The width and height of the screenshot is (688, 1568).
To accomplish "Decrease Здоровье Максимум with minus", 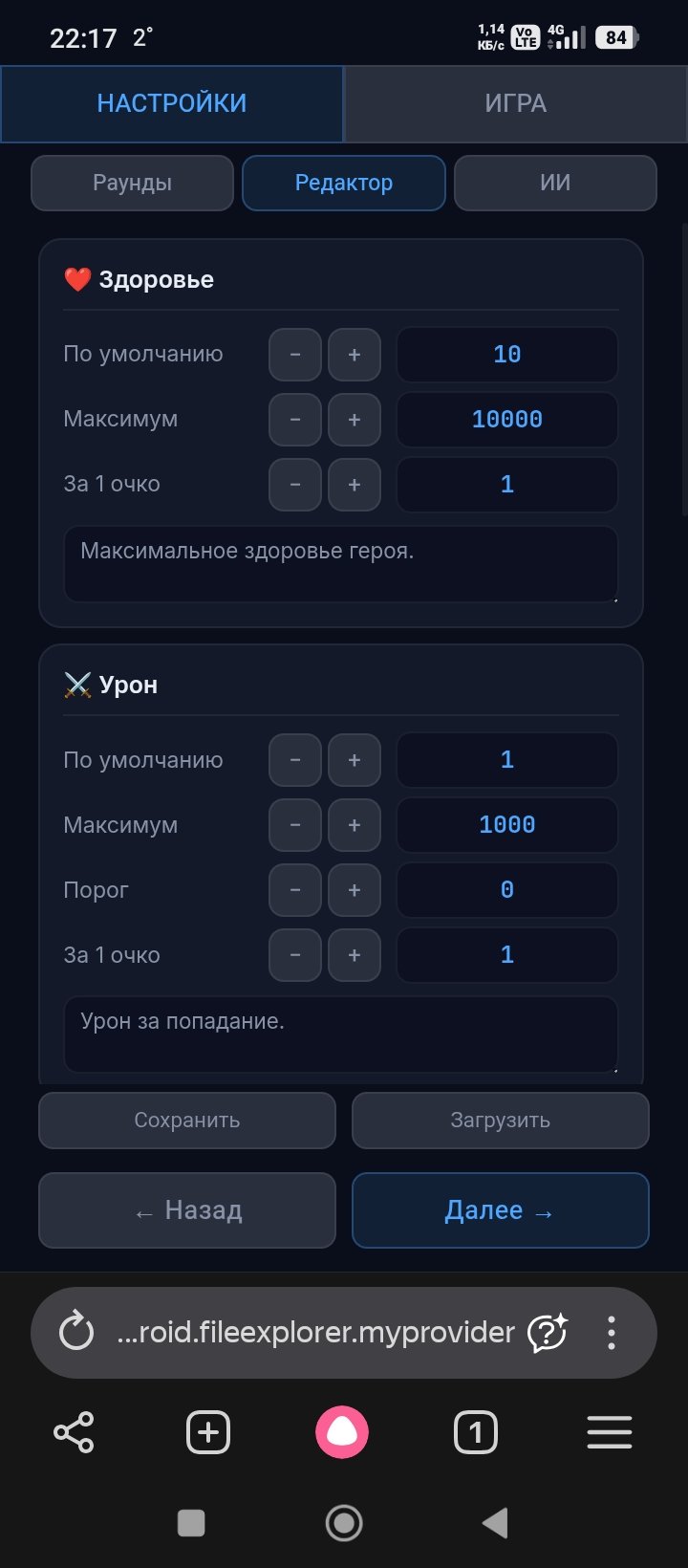I will [x=295, y=420].
